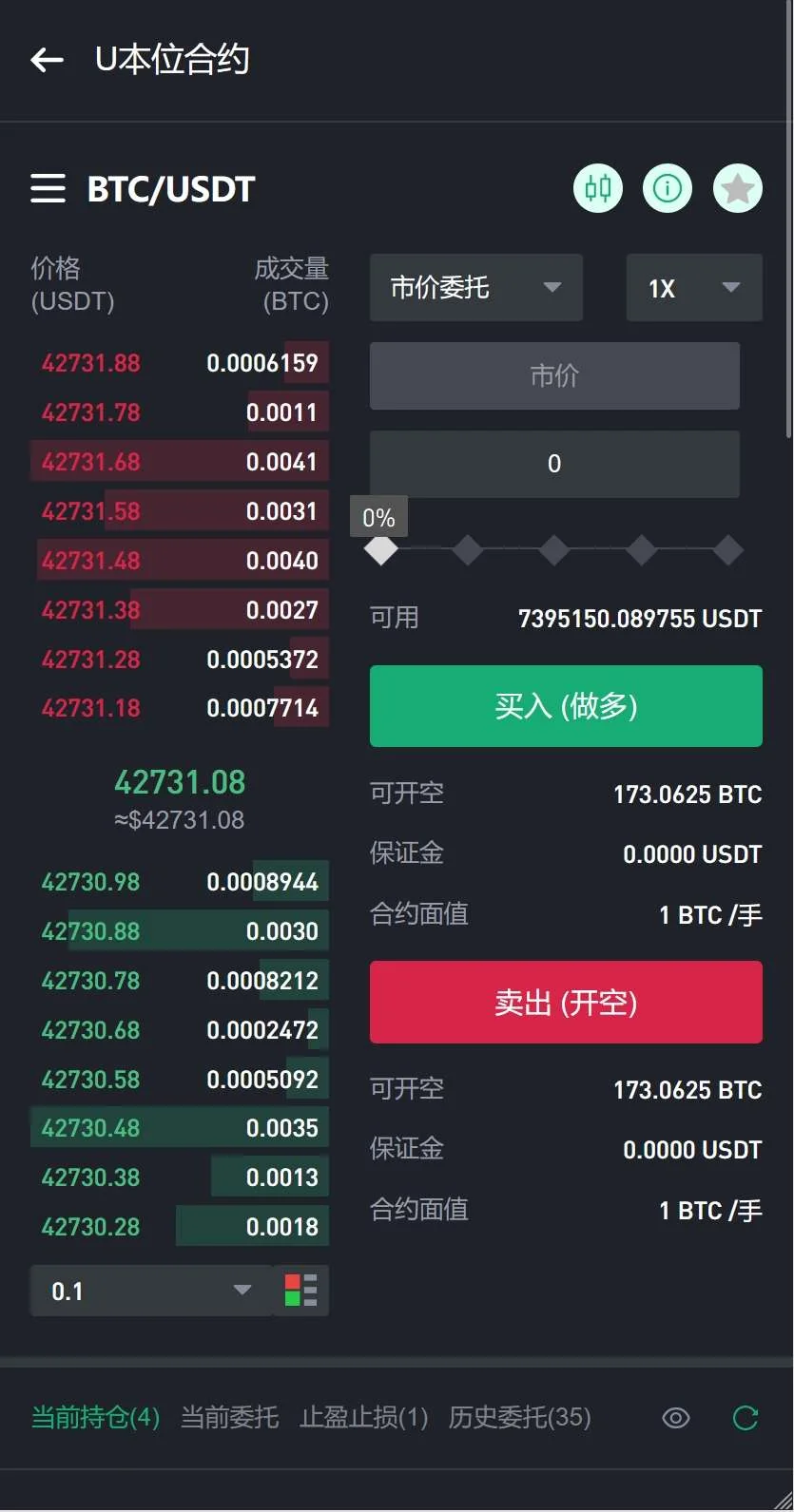Expand the 市价委托 order type dropdown
This screenshot has height=1512, width=794.
tap(475, 287)
